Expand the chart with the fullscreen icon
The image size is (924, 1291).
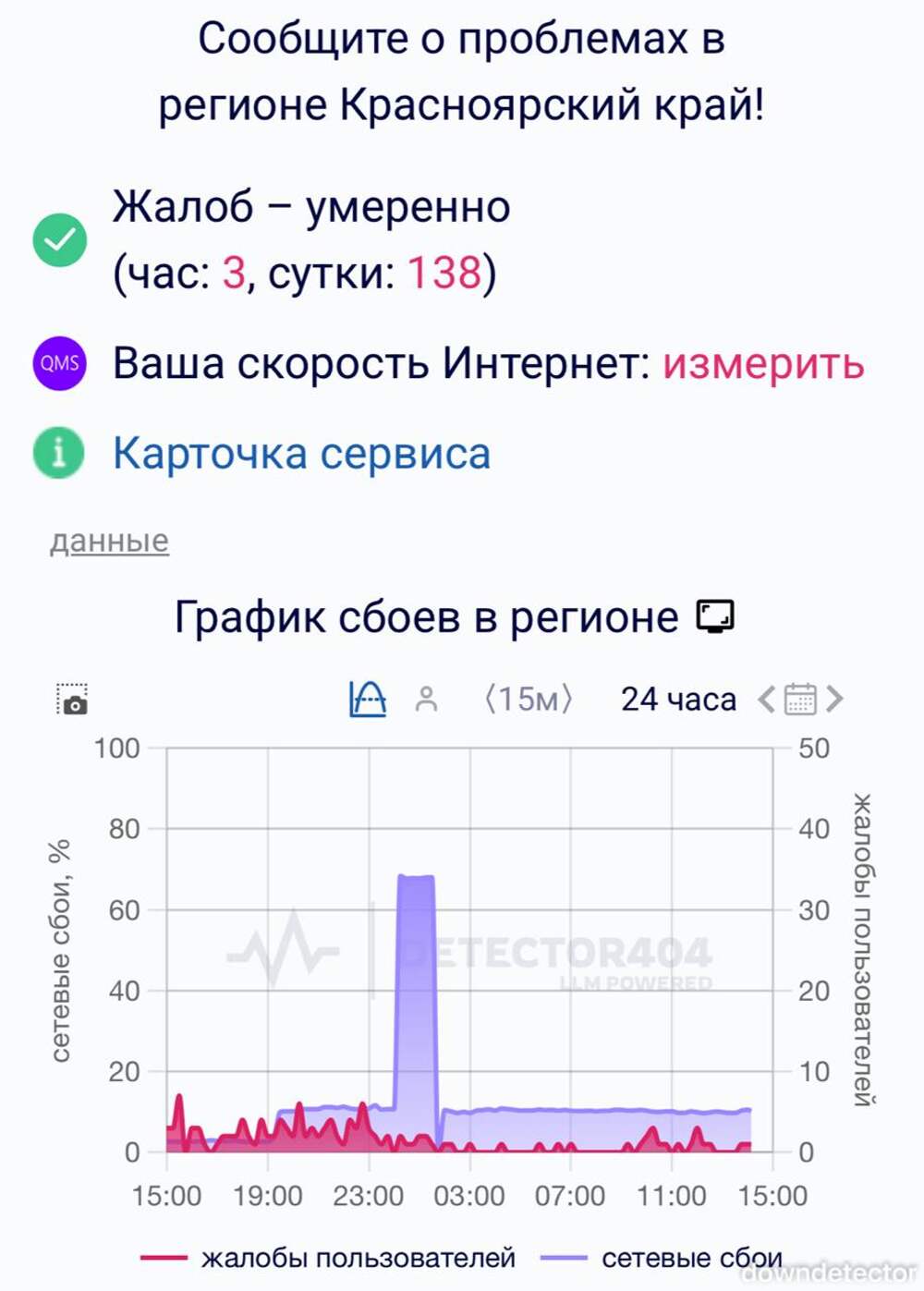[x=715, y=616]
